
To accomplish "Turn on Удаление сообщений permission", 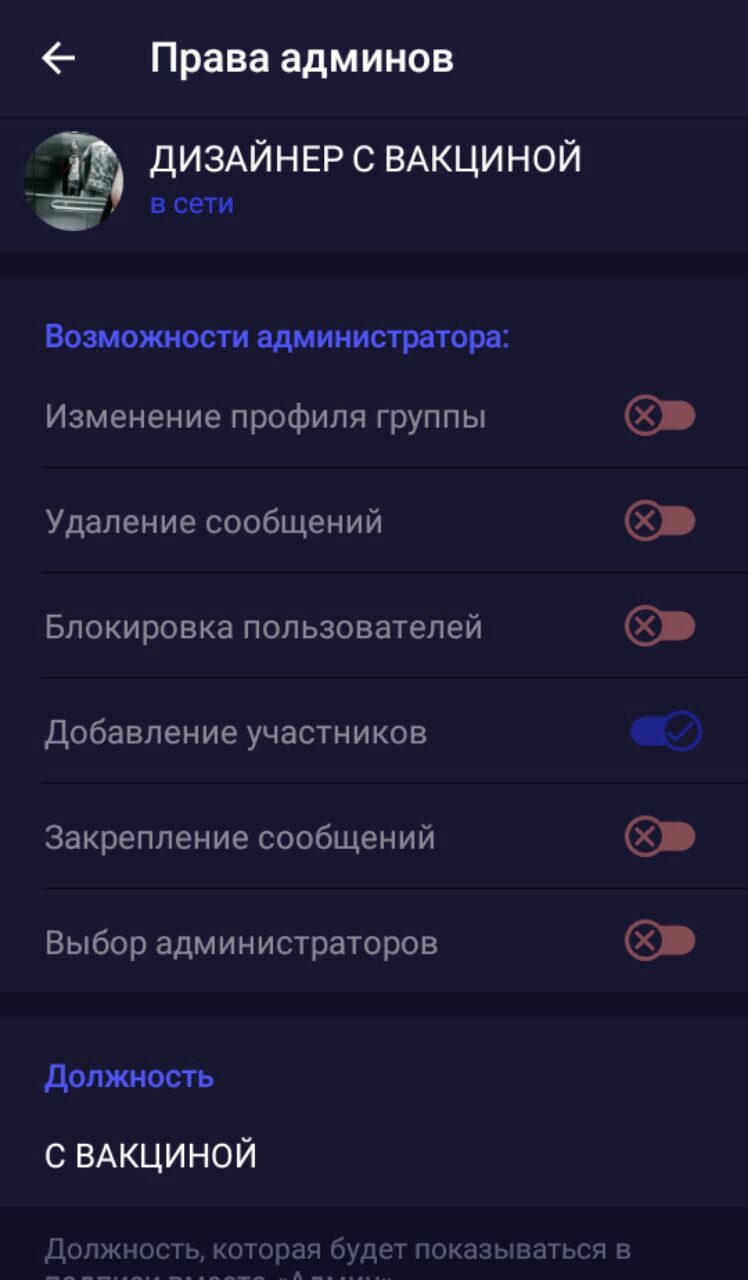I will click(660, 521).
